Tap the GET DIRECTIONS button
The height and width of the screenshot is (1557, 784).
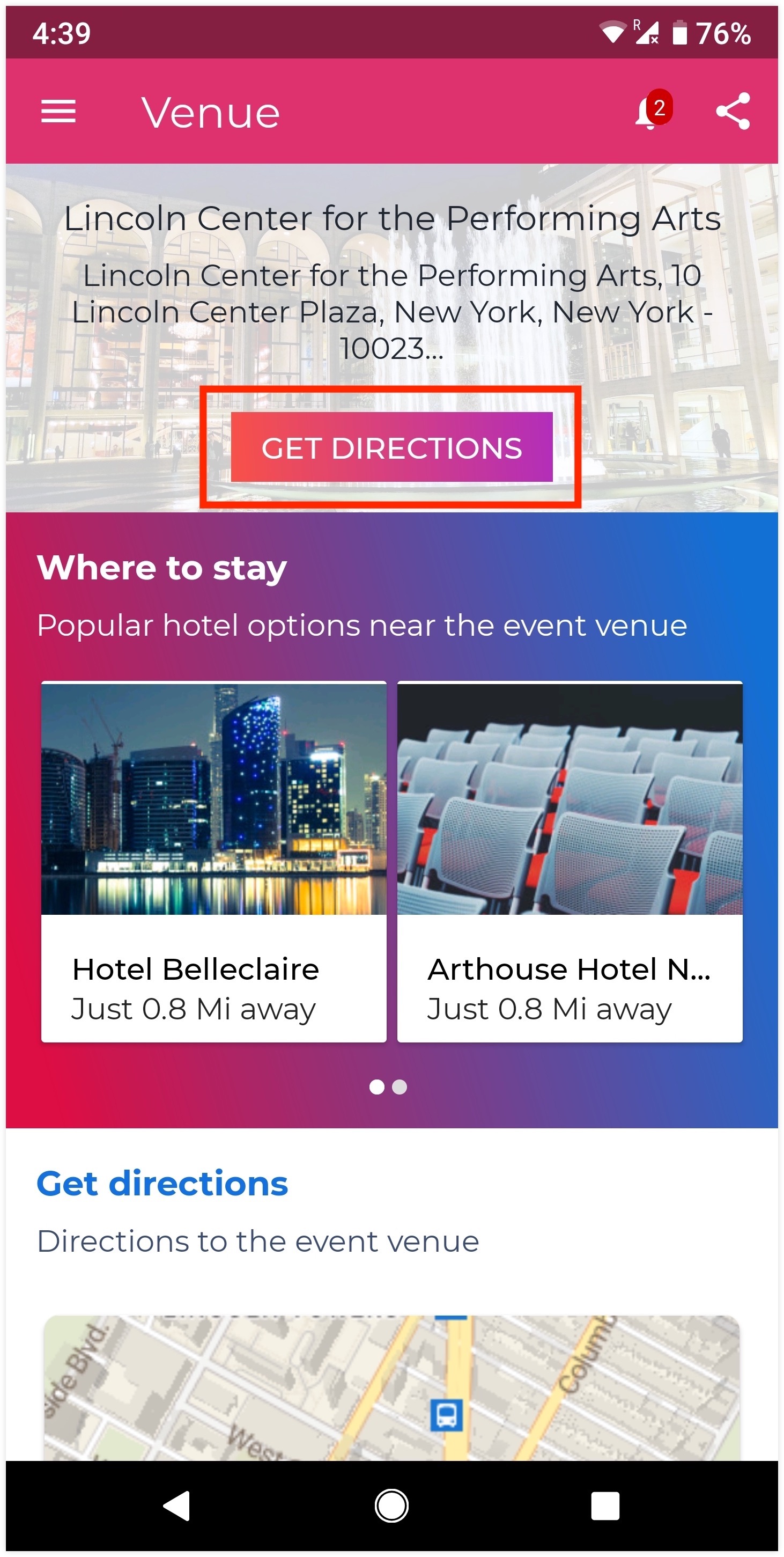pos(391,447)
